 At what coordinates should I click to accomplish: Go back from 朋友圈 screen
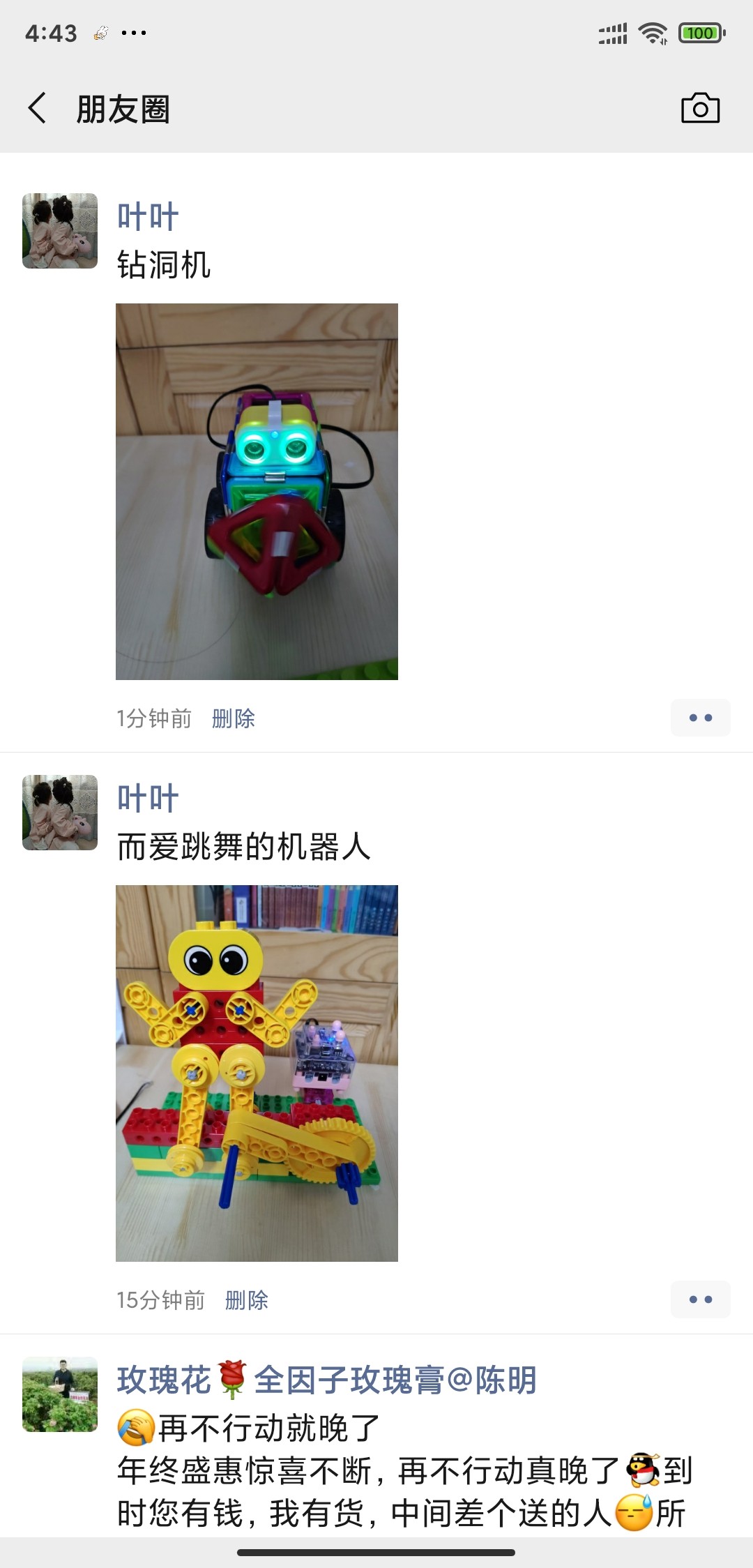pyautogui.click(x=38, y=108)
